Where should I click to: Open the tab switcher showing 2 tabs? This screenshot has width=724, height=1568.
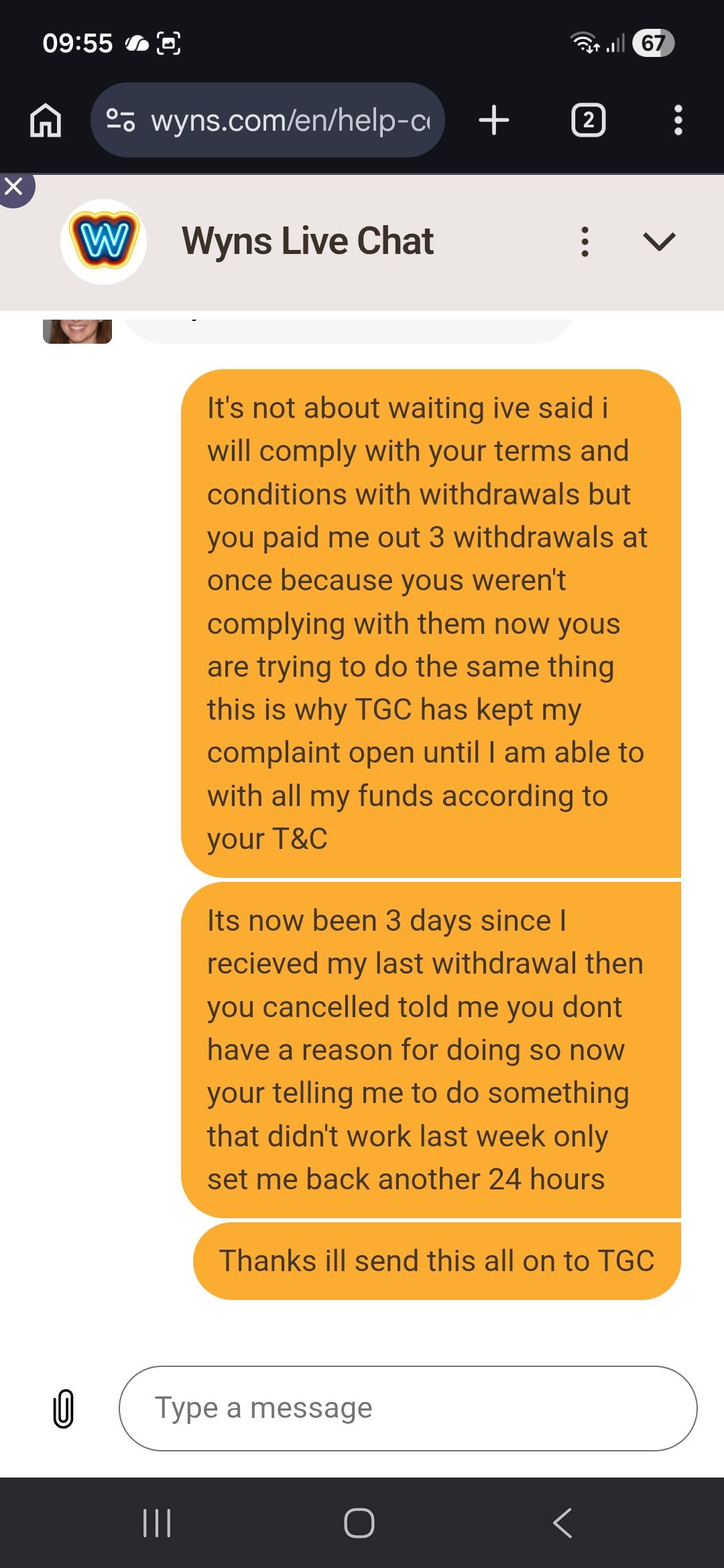pos(588,121)
